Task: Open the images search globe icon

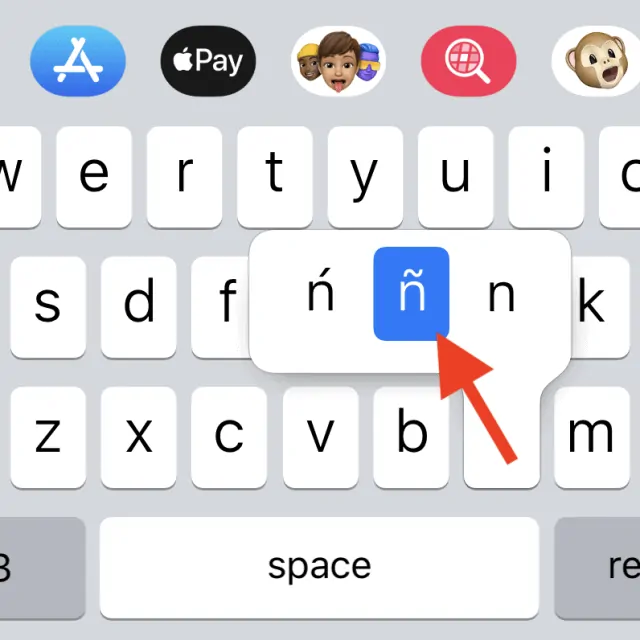Action: 468,61
